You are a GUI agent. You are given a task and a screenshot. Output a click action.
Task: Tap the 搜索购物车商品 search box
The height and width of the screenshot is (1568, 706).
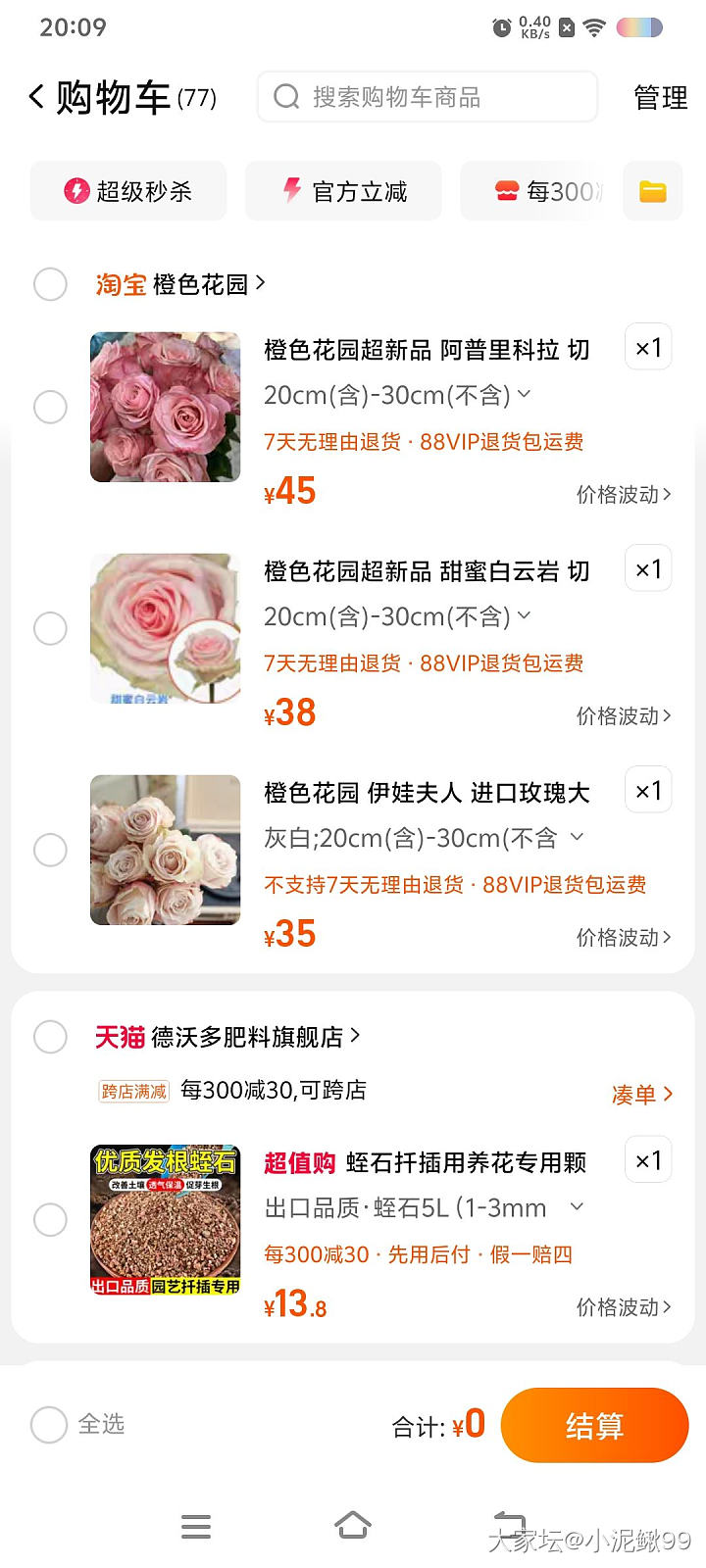click(x=427, y=97)
